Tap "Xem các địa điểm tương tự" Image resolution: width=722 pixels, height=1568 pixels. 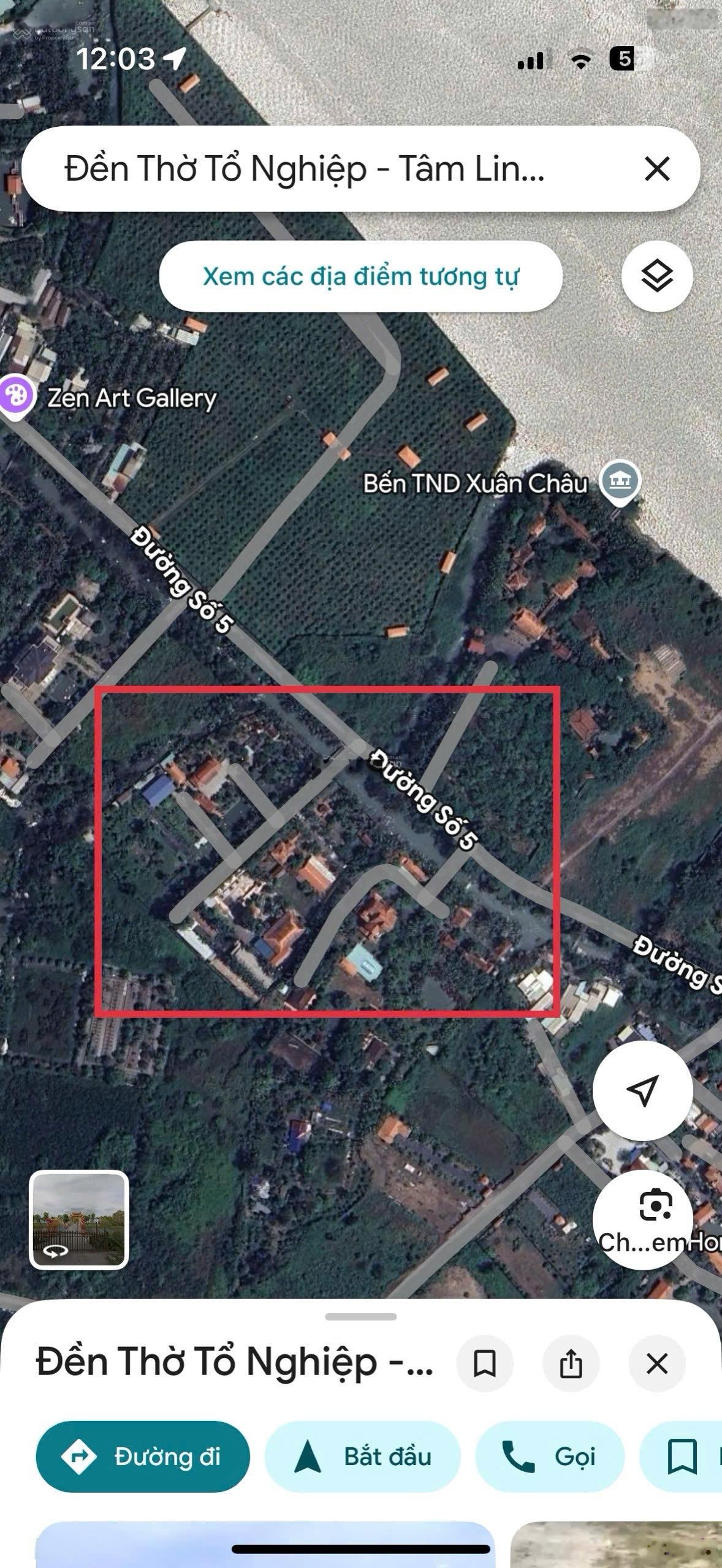(360, 276)
